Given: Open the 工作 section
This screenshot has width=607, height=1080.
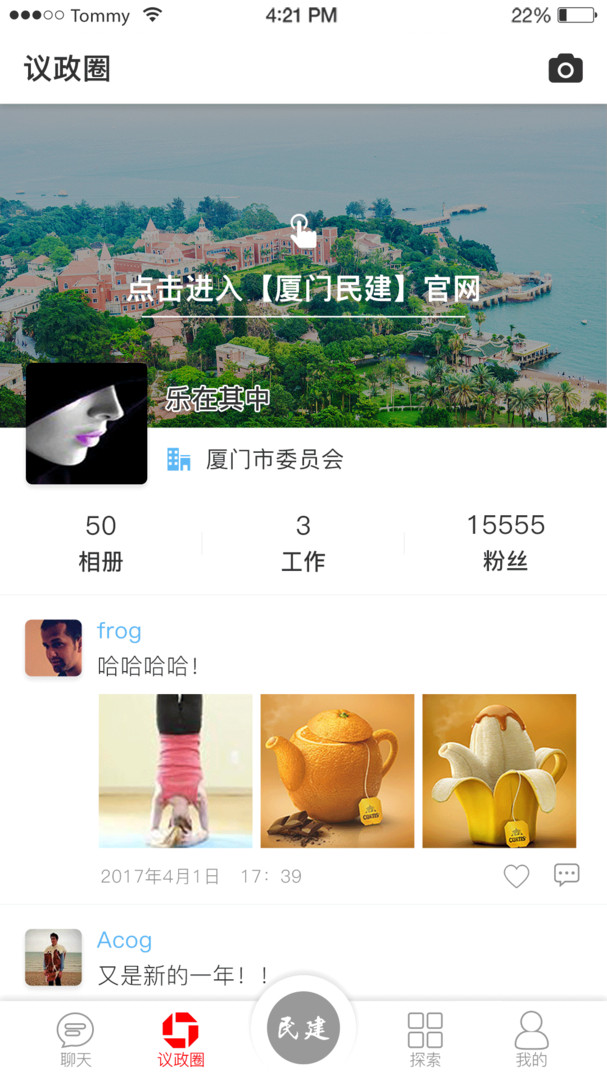Looking at the screenshot, I should pos(303,542).
